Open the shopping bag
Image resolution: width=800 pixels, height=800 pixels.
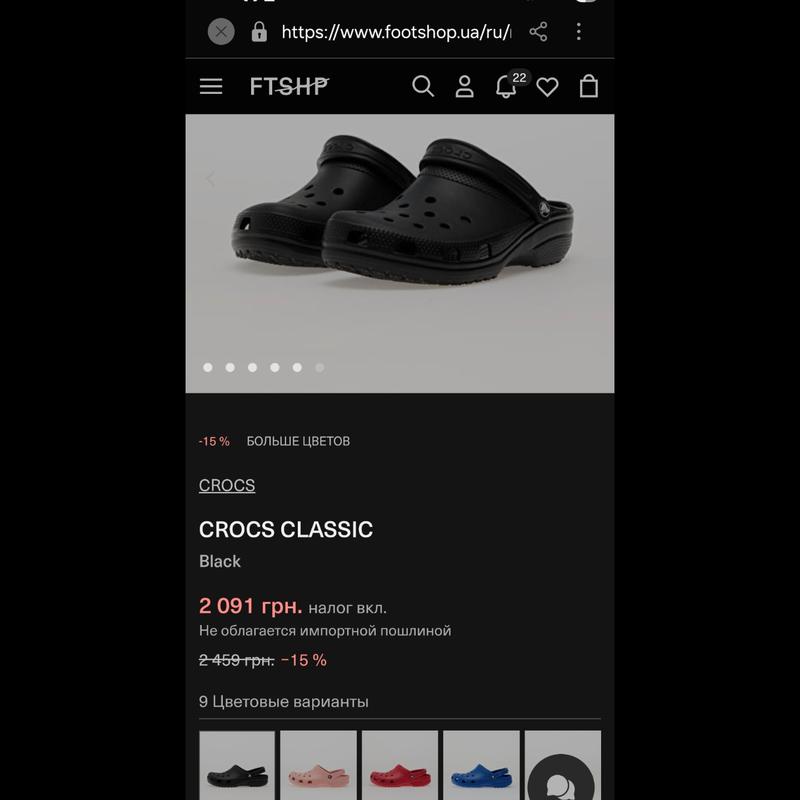click(x=589, y=86)
